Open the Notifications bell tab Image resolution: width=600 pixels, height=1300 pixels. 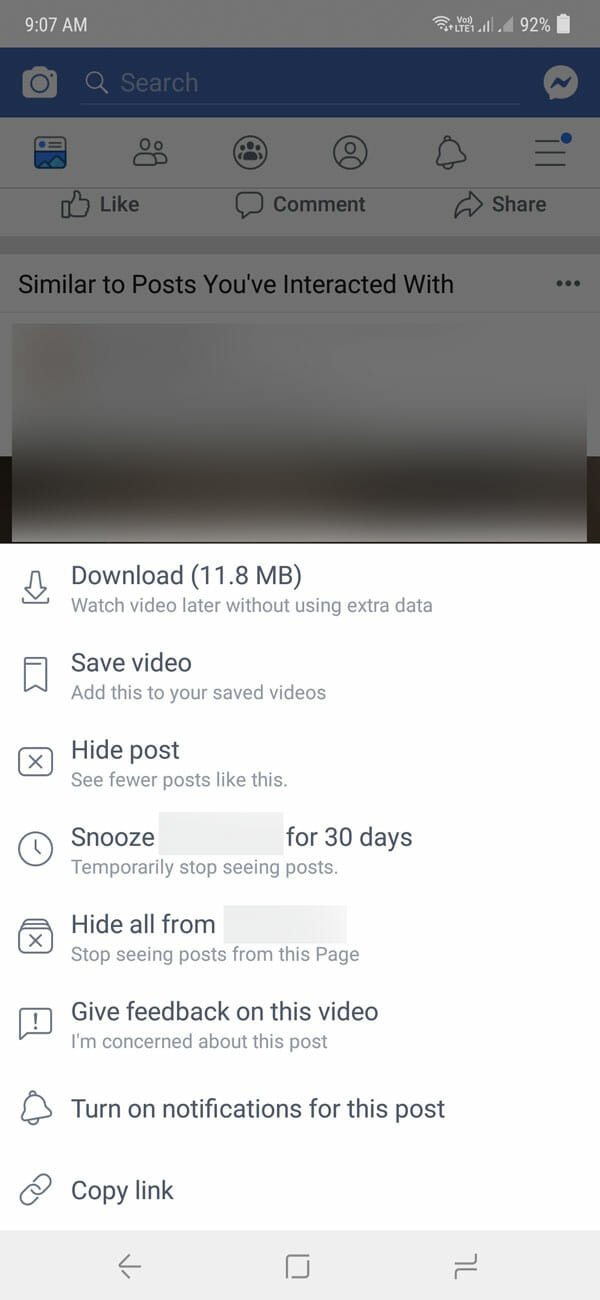450,152
